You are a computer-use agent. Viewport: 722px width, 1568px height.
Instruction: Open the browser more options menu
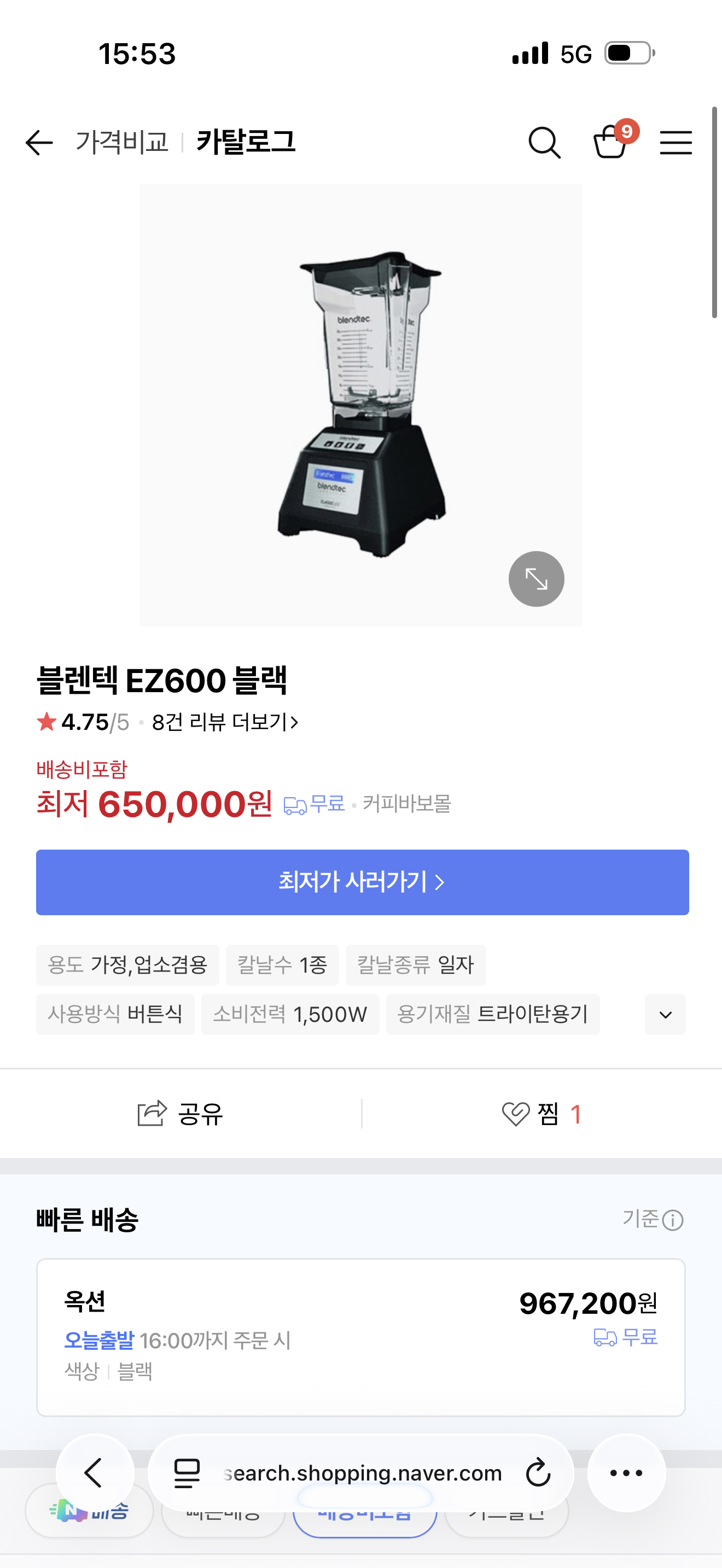[x=626, y=1473]
